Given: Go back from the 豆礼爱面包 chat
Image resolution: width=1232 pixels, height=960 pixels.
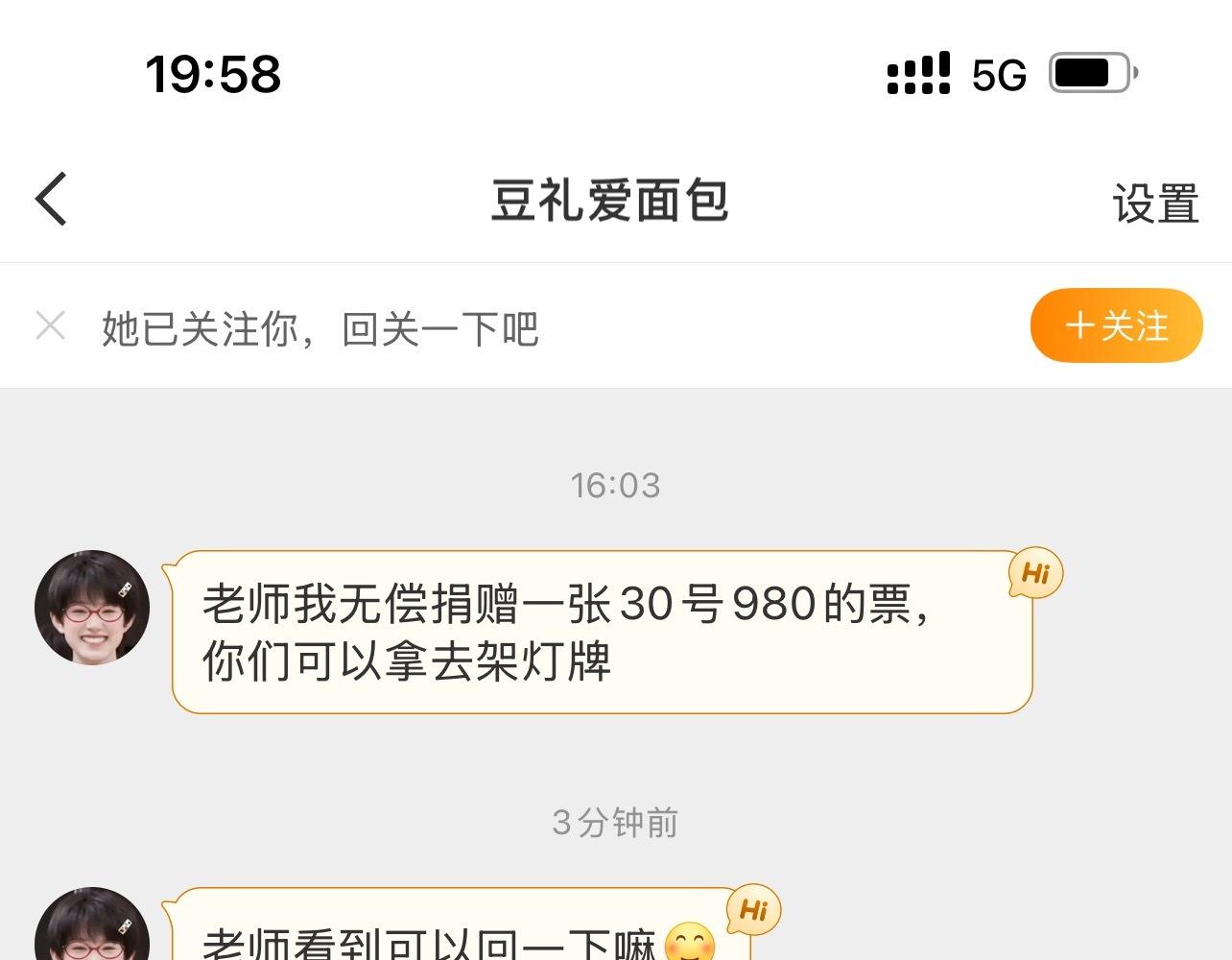Looking at the screenshot, I should 52,200.
